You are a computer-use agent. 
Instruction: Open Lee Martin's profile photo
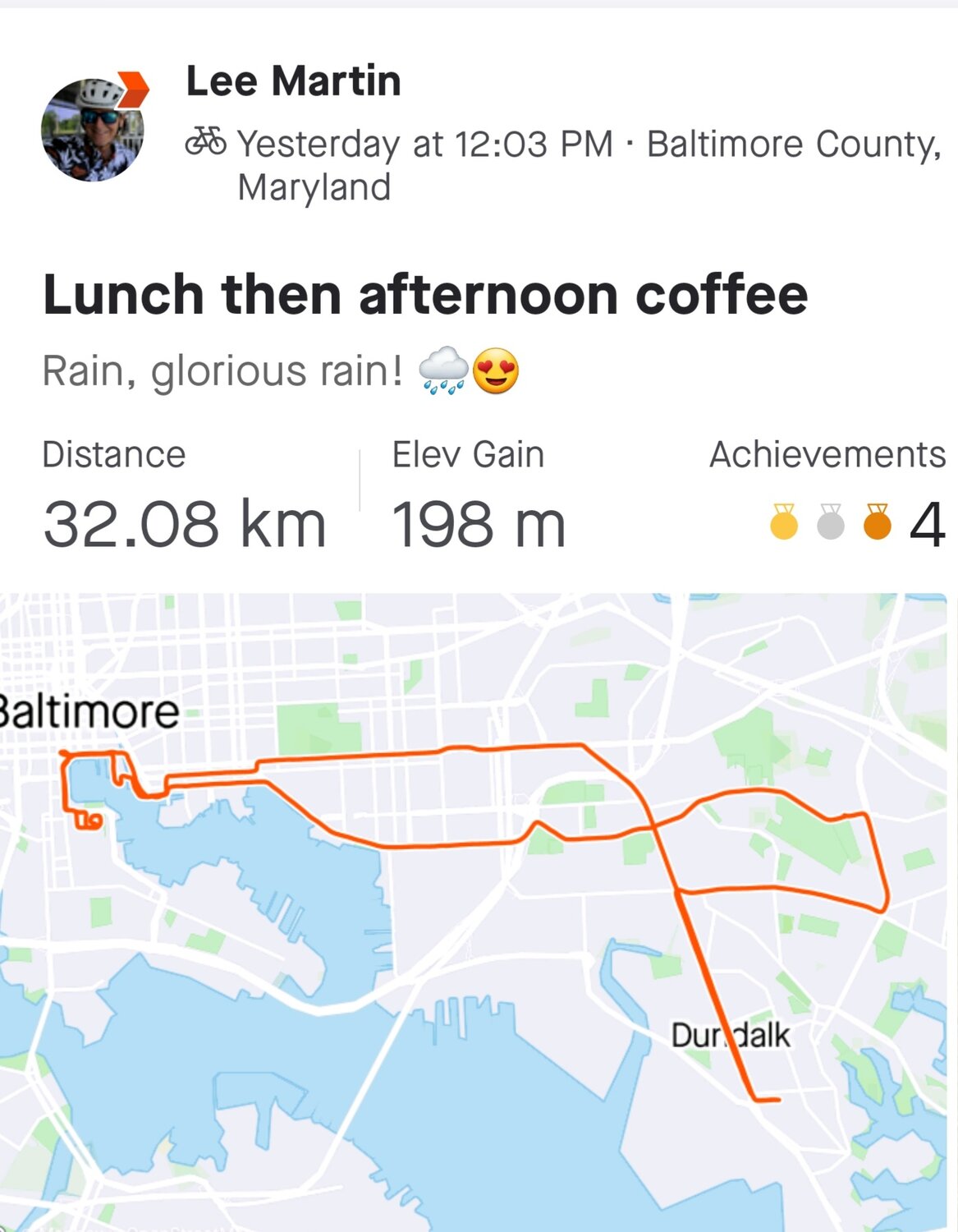(92, 129)
